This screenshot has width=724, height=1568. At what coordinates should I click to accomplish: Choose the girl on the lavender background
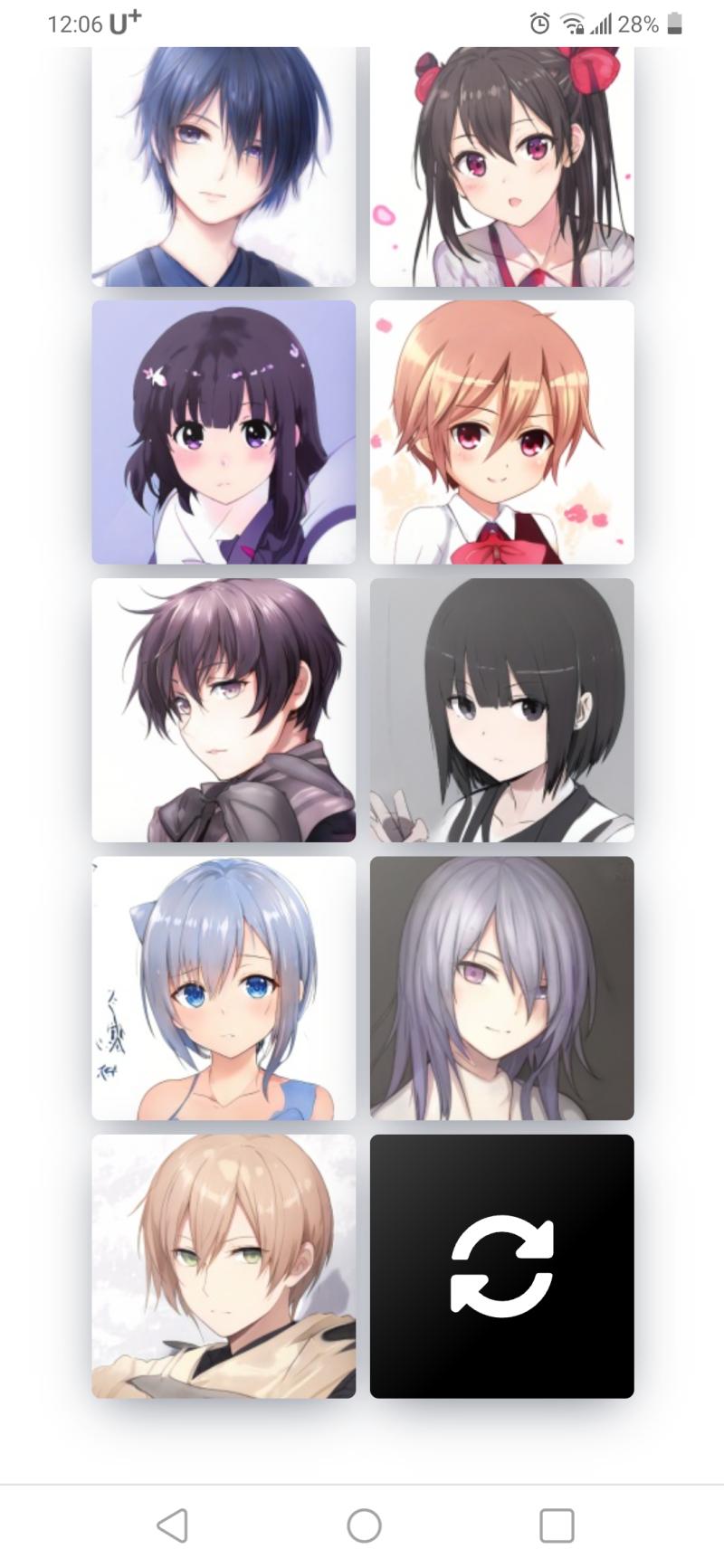tap(224, 432)
